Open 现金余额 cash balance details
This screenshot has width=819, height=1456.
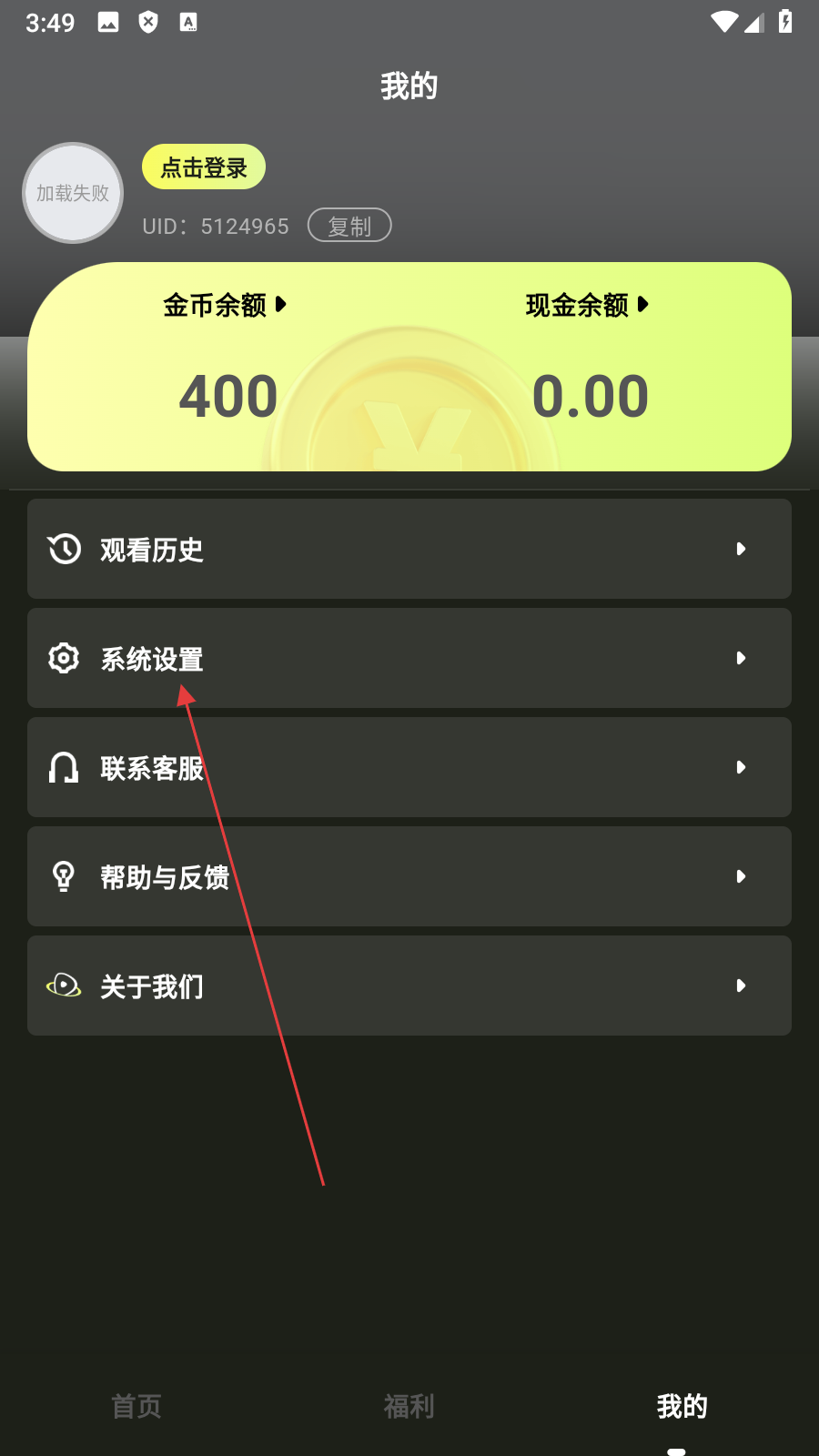[x=587, y=305]
